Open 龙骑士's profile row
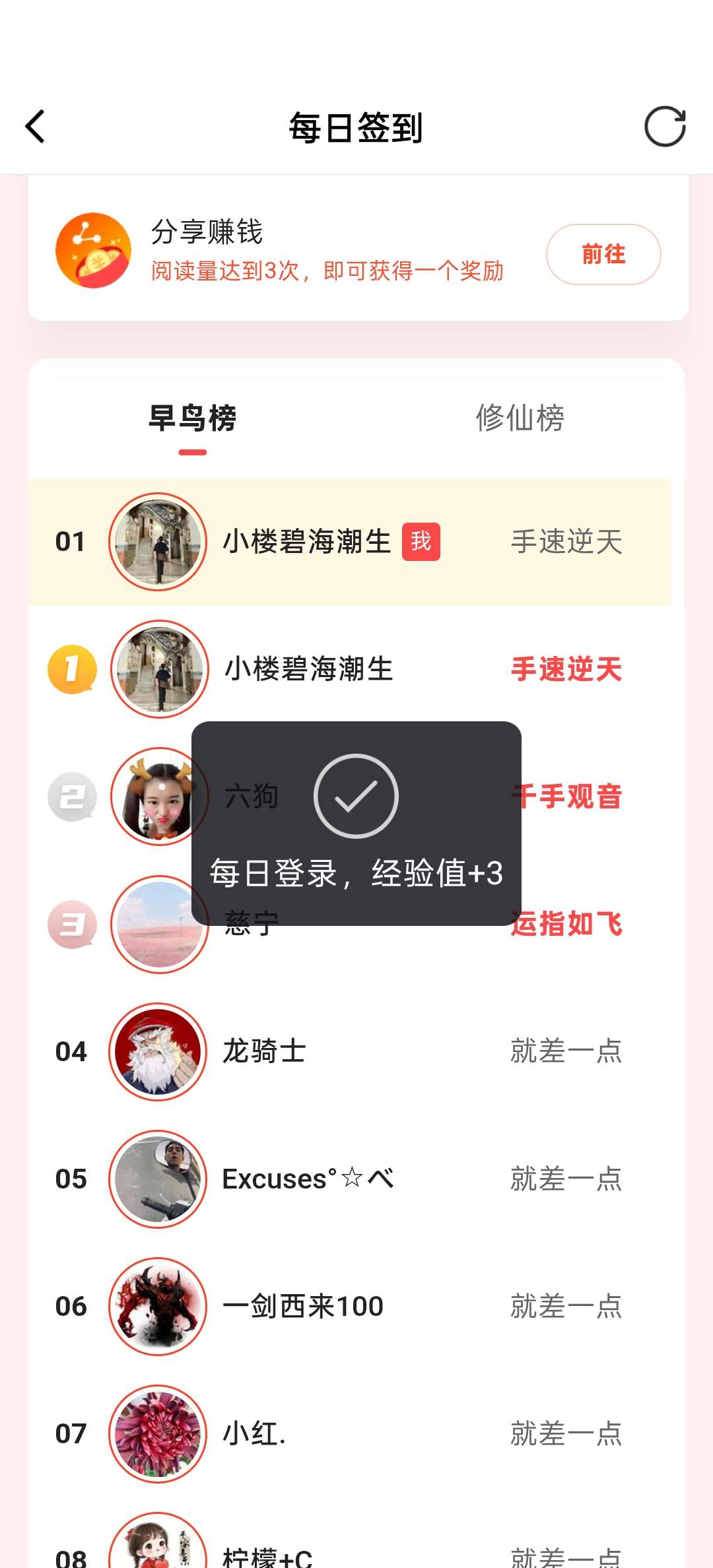The image size is (713, 1568). 350,1051
